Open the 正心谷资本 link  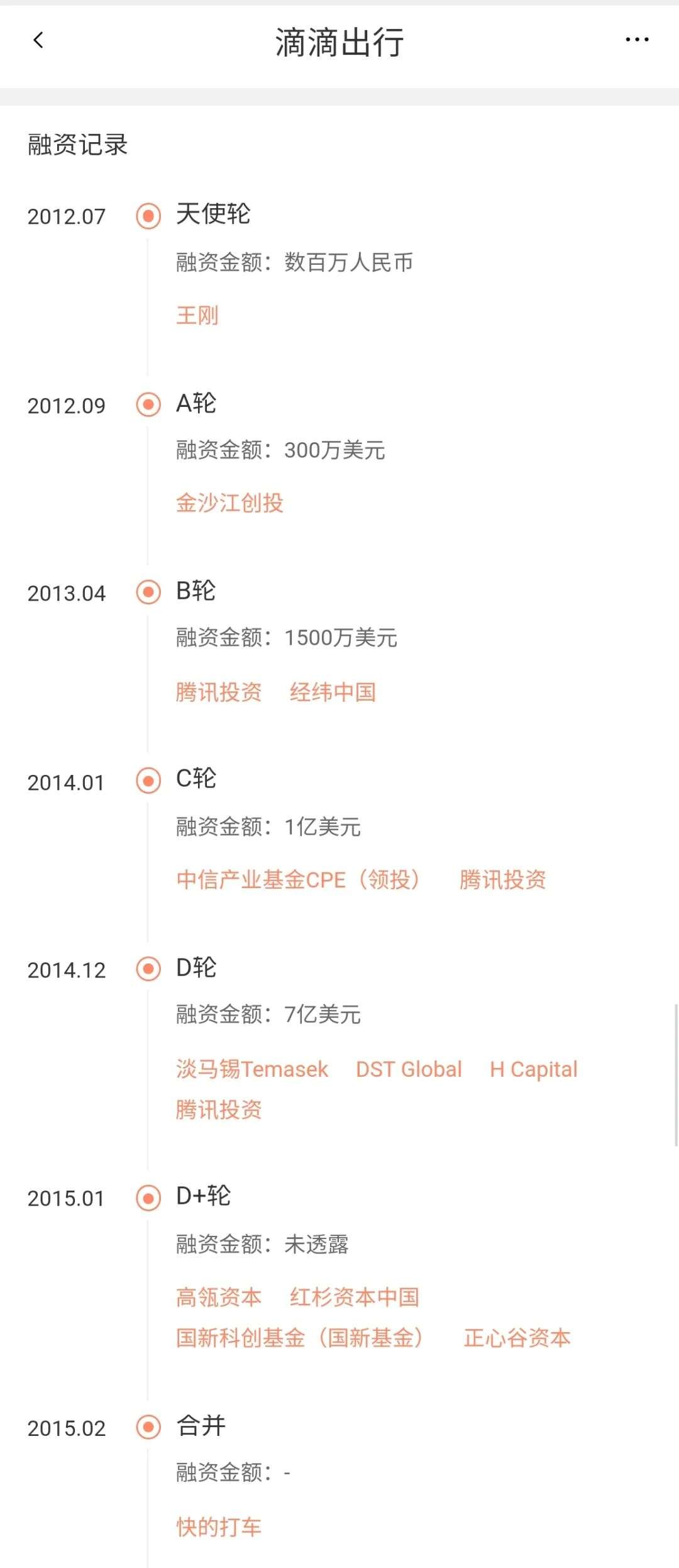point(517,1337)
